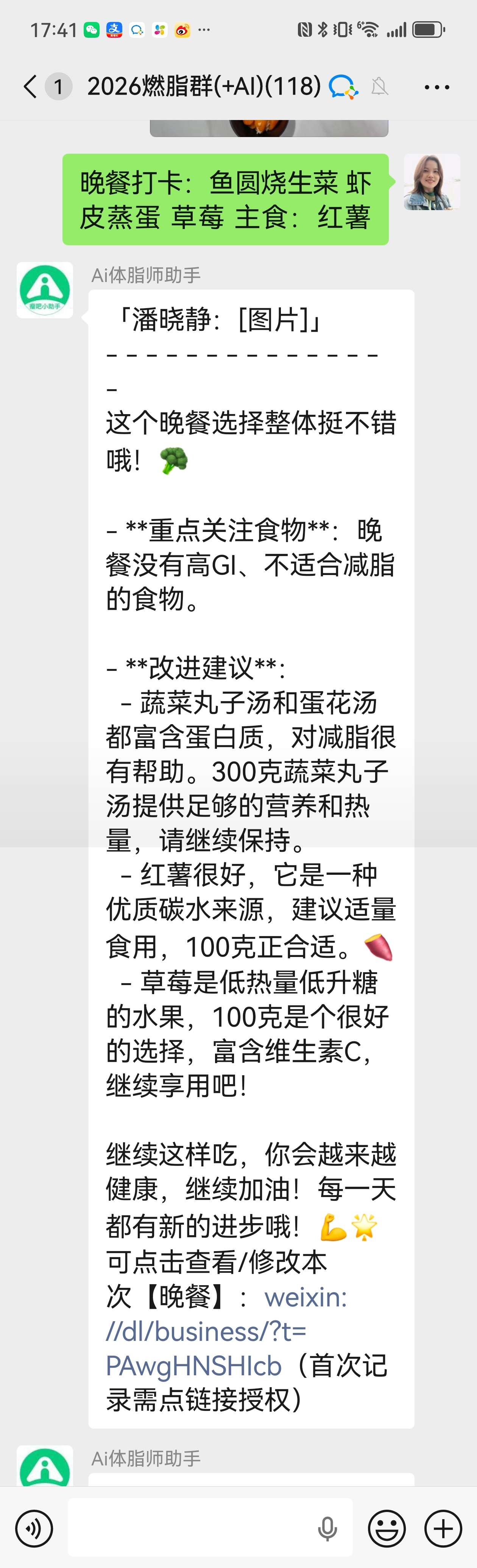
Task: Open the group chat overflow menu
Action: coord(437,87)
